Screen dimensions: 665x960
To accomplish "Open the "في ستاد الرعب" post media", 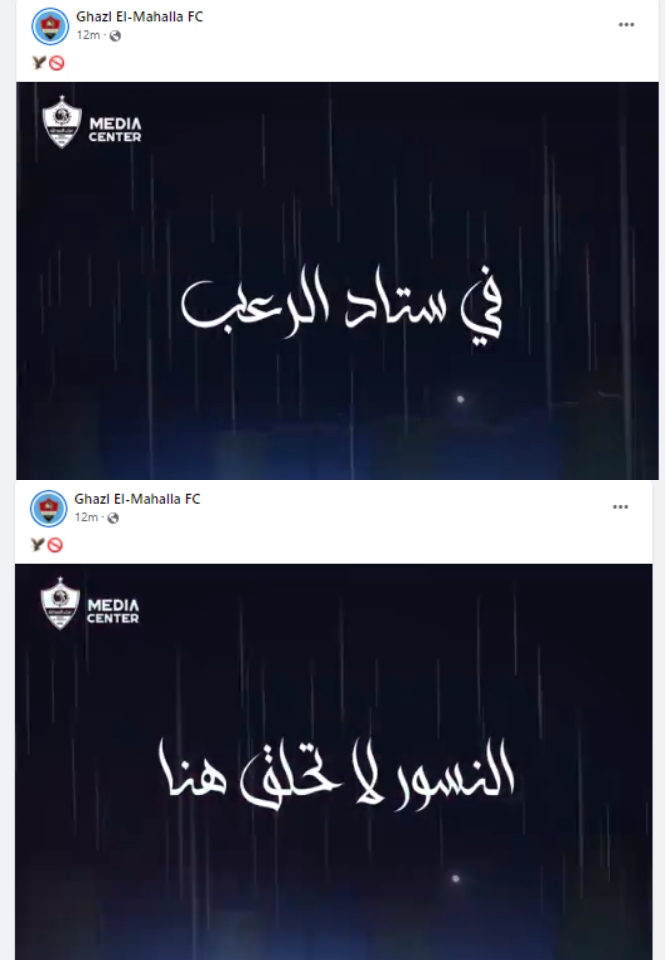I will pos(337,280).
